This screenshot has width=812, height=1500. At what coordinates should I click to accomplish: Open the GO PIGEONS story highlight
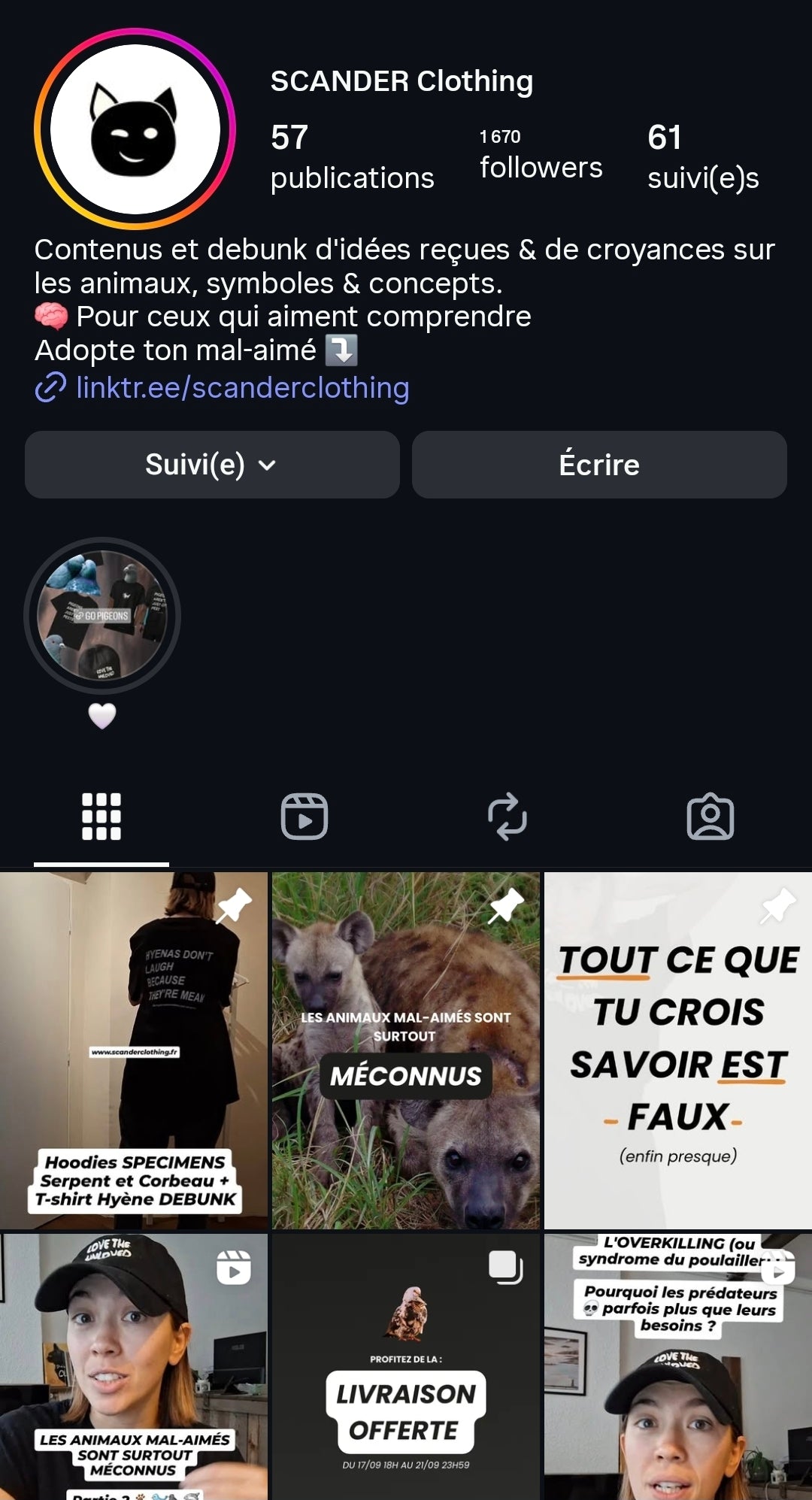102,616
